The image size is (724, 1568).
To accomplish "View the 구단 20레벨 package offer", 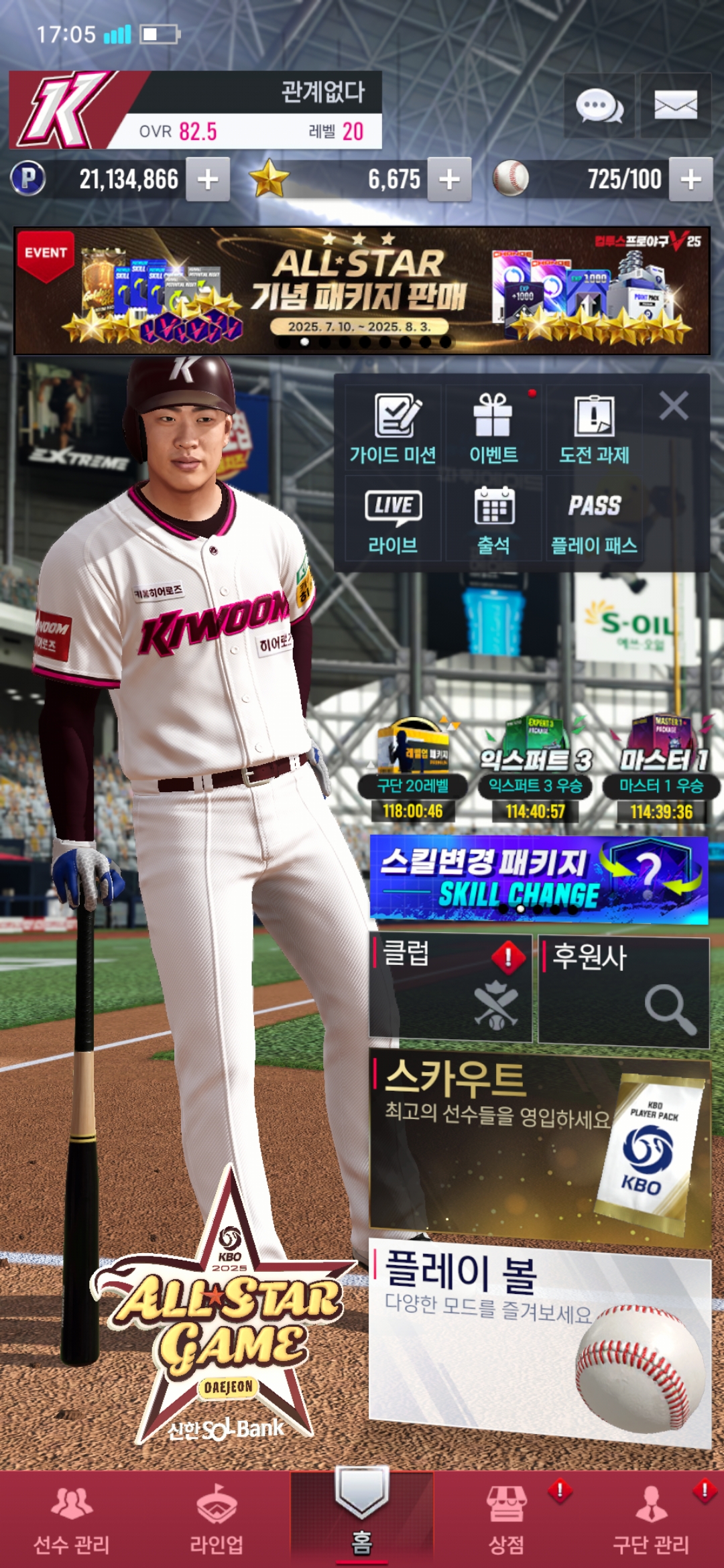I will pyautogui.click(x=413, y=771).
